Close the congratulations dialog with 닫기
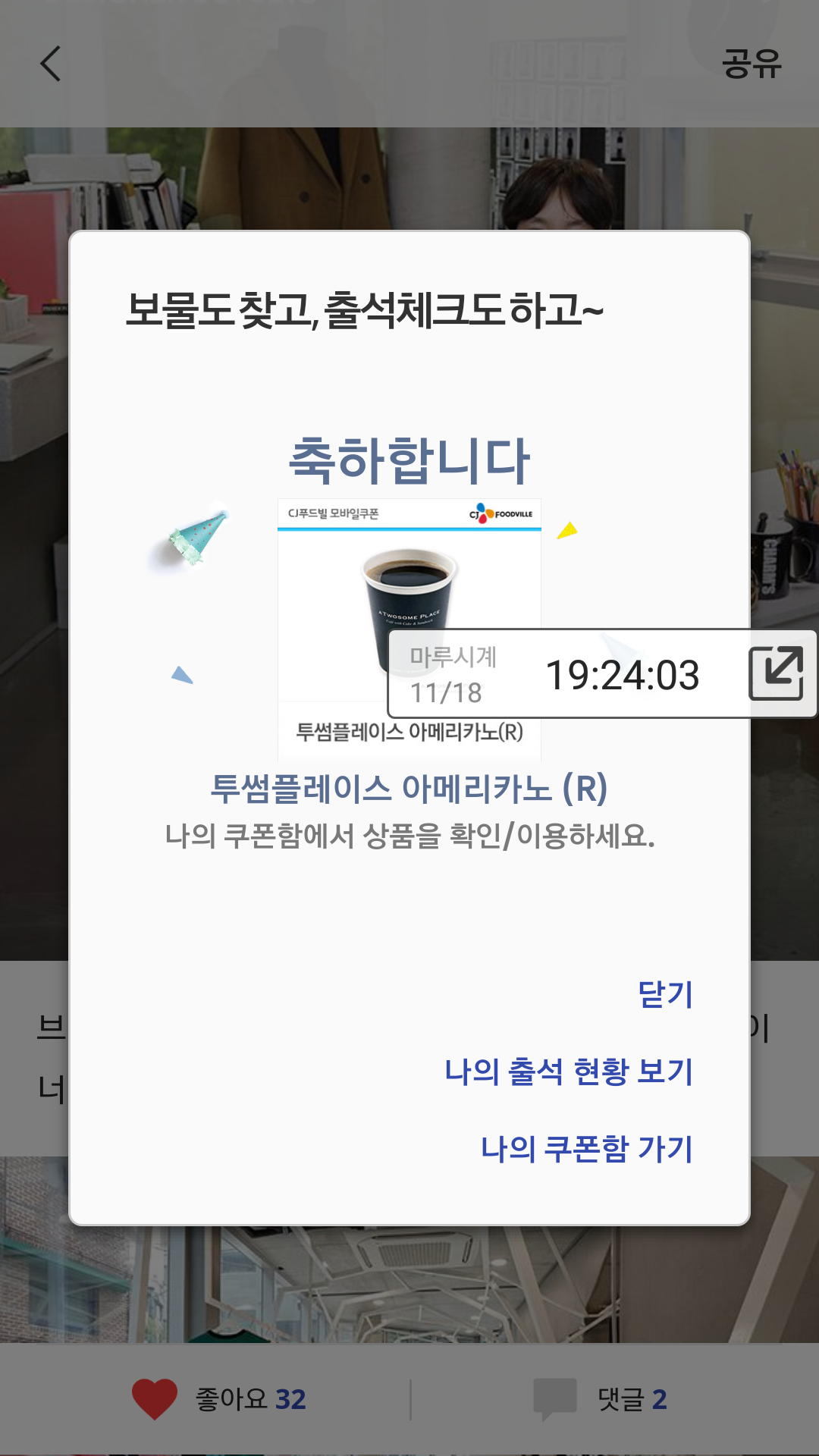Viewport: 819px width, 1456px height. (665, 994)
